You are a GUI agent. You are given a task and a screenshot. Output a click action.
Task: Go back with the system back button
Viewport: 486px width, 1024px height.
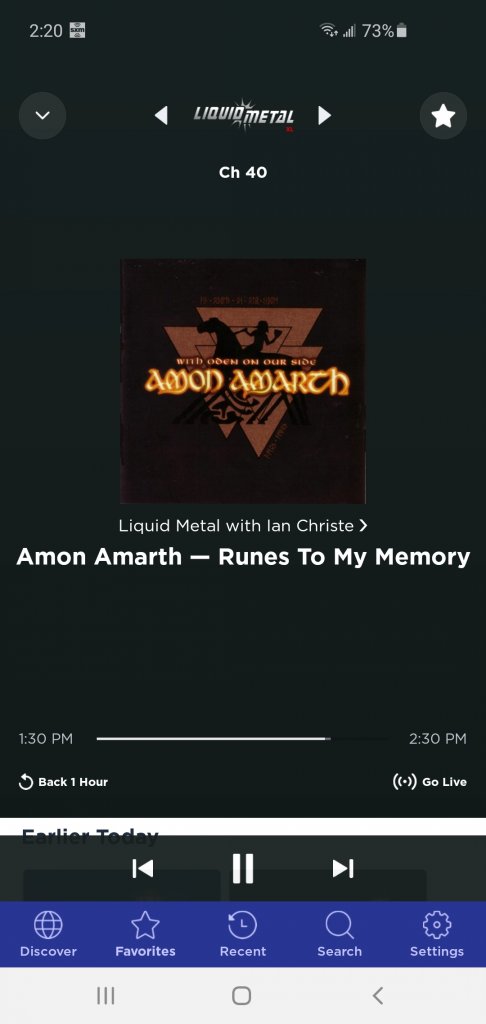(378, 995)
